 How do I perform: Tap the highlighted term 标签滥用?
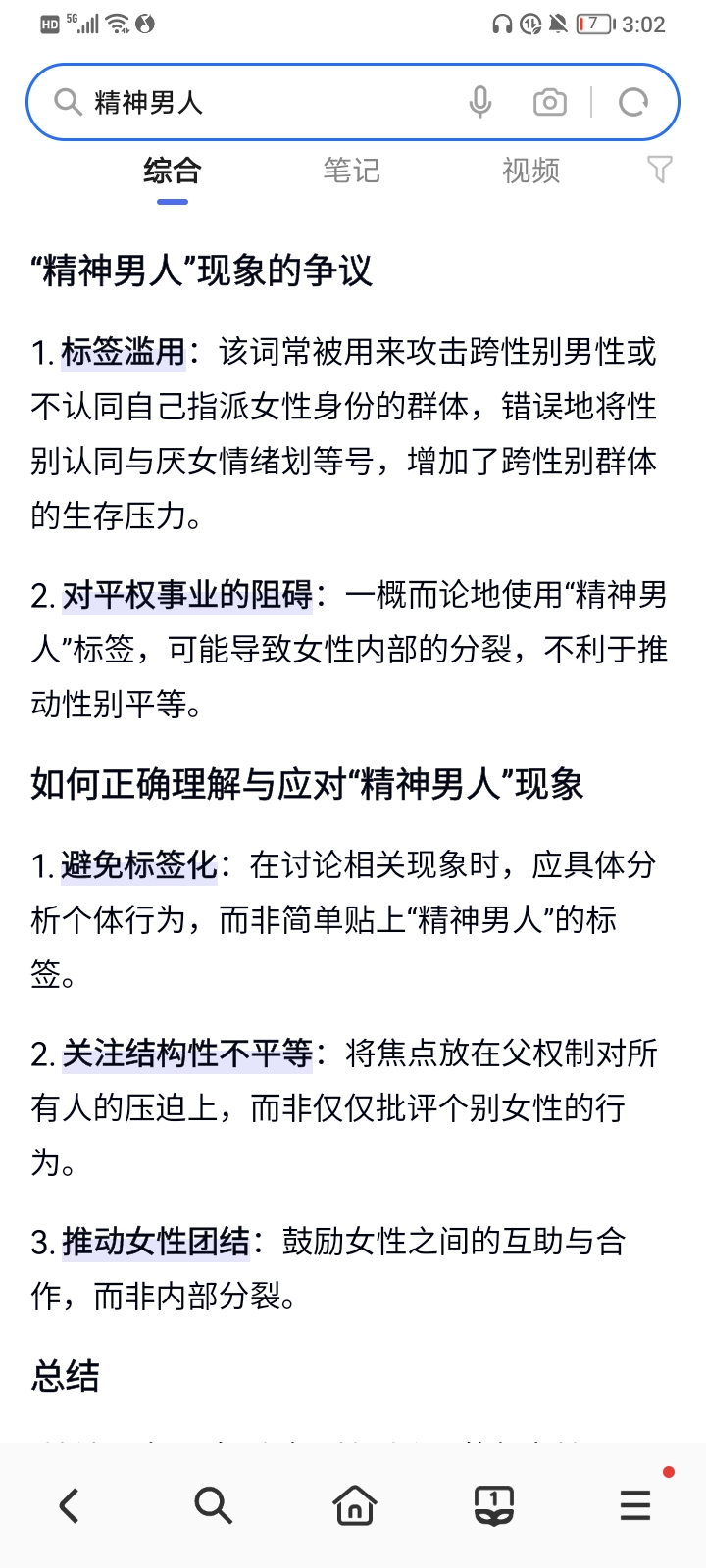click(124, 352)
